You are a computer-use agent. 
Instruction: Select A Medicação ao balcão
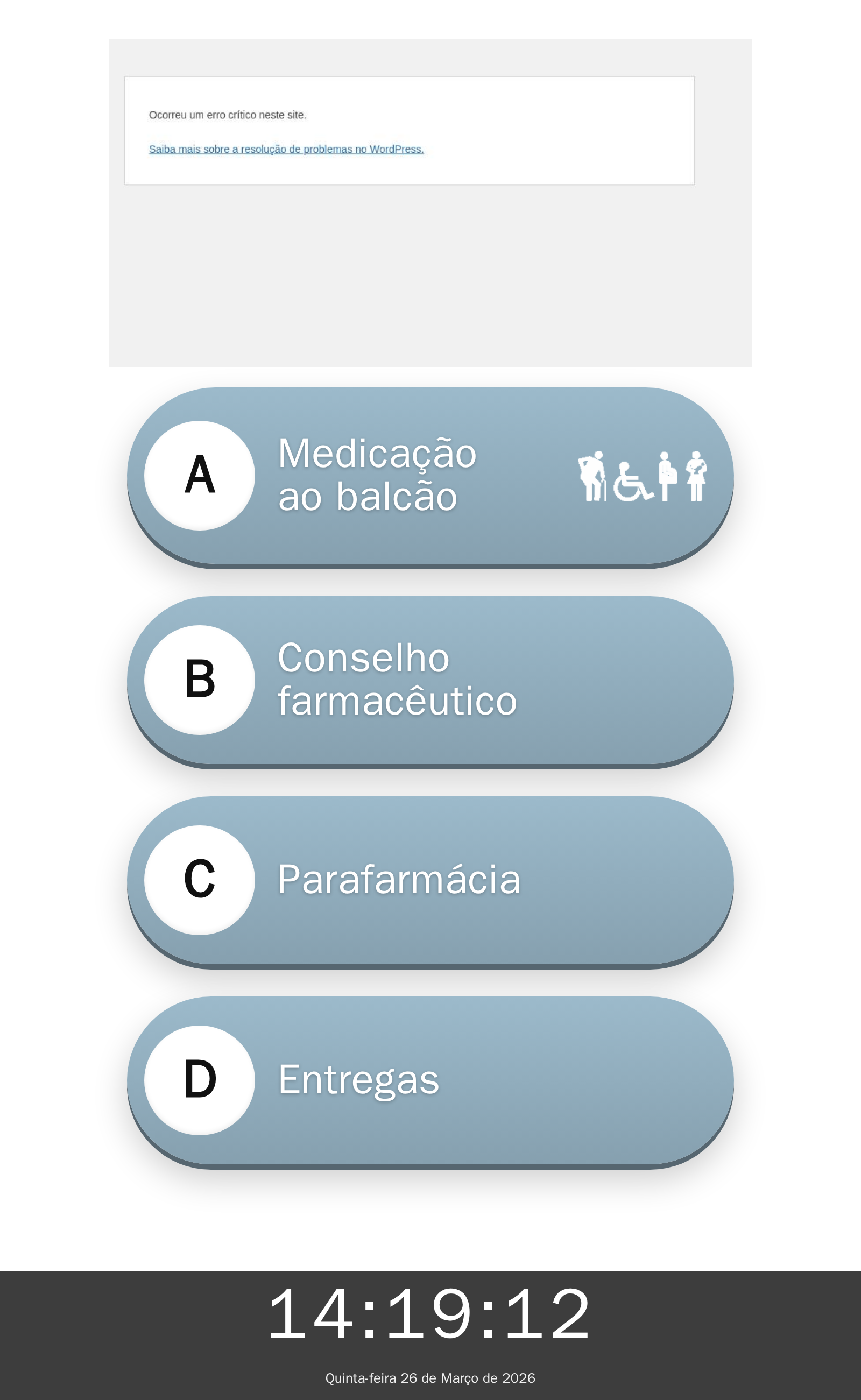click(430, 476)
